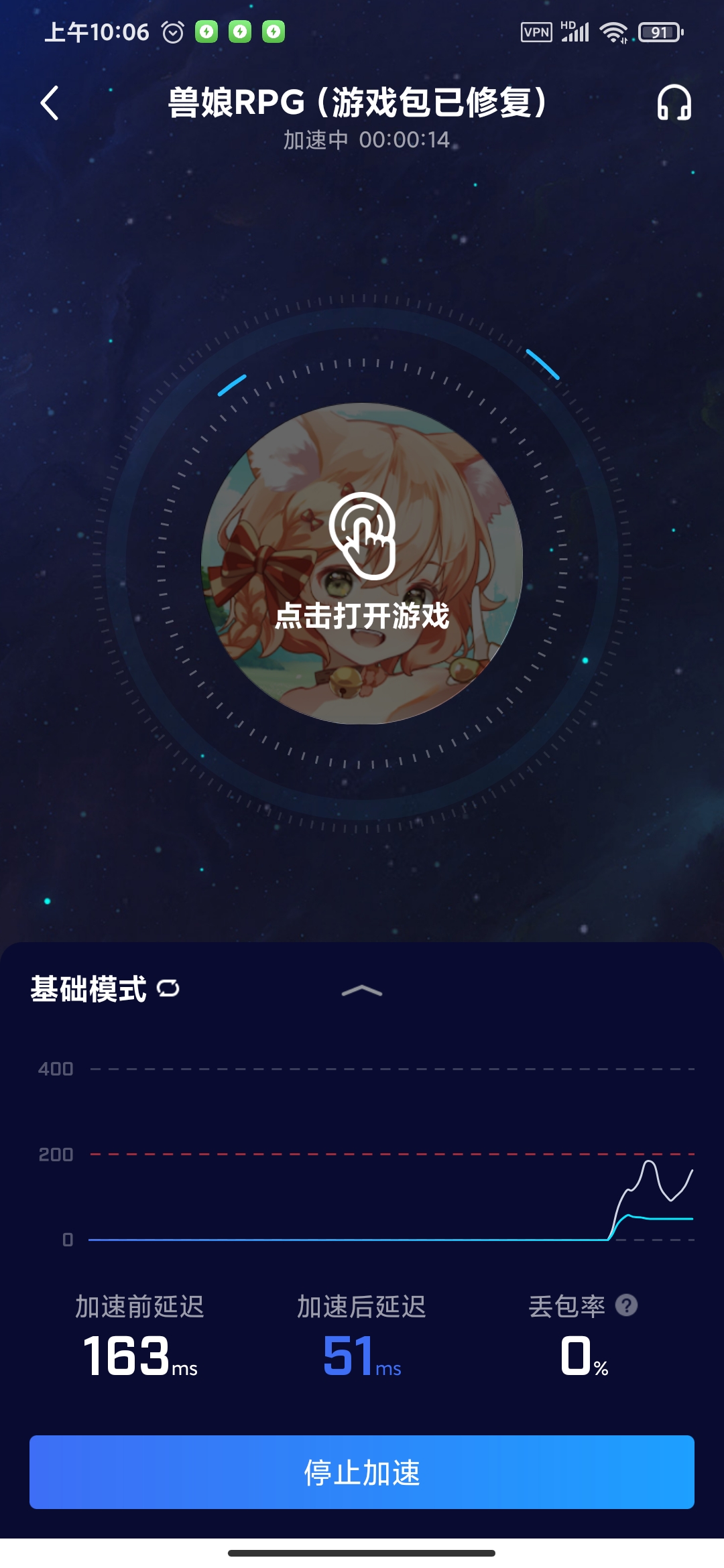Open customer support headset icon
The width and height of the screenshot is (724, 1568).
[x=674, y=103]
